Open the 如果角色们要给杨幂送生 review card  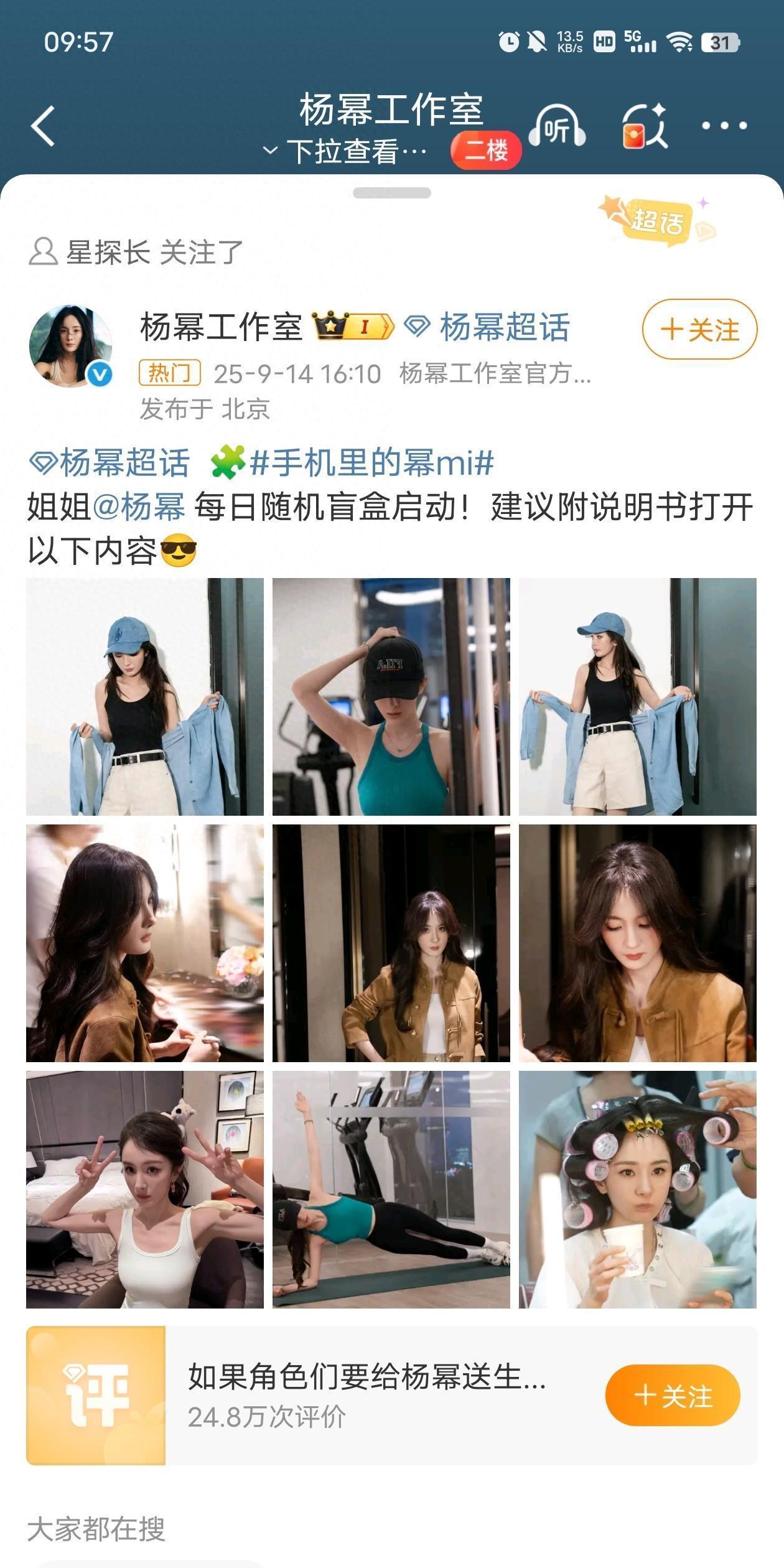pyautogui.click(x=367, y=1394)
